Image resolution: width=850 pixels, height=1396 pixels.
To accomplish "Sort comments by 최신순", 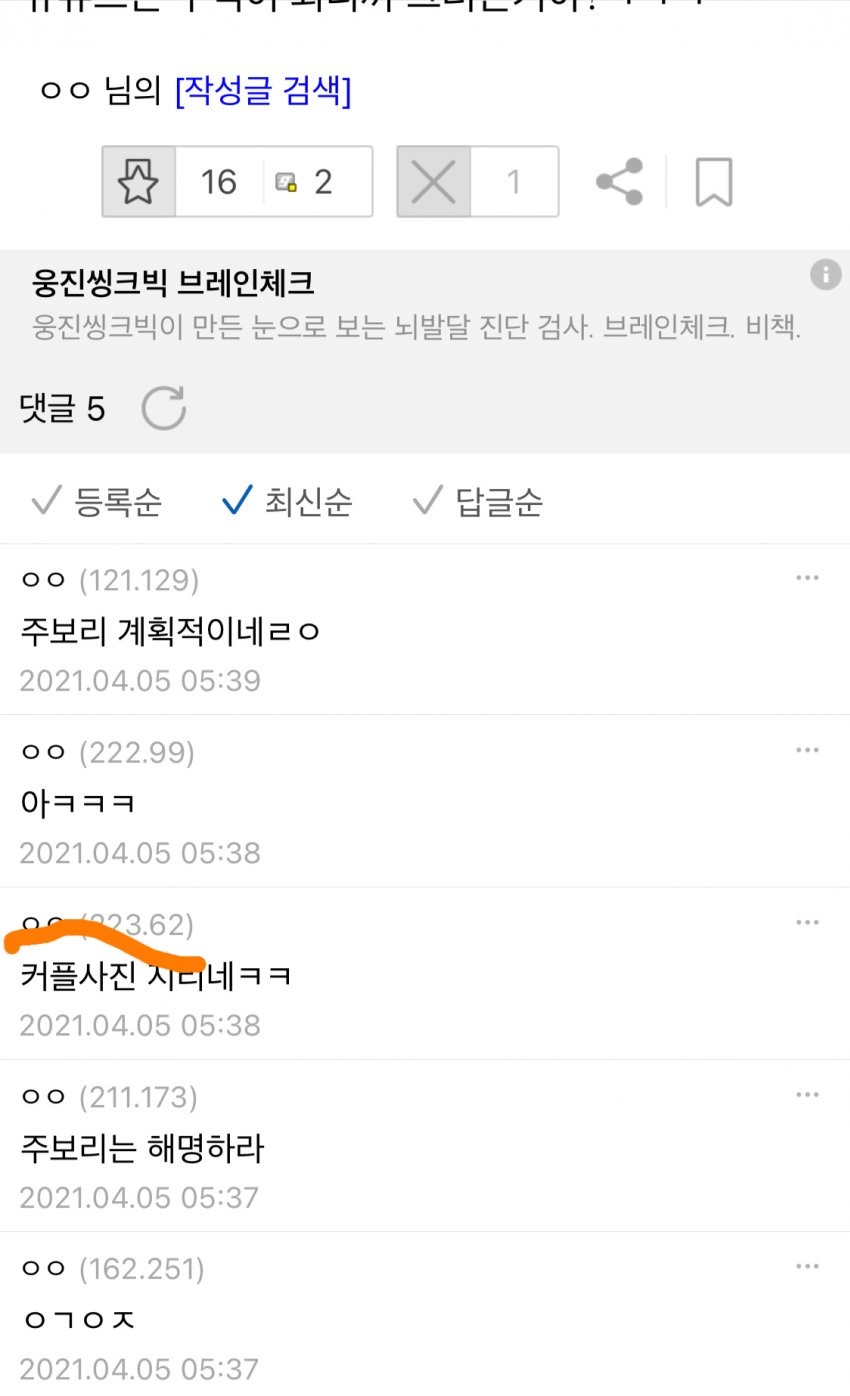I will tap(287, 501).
